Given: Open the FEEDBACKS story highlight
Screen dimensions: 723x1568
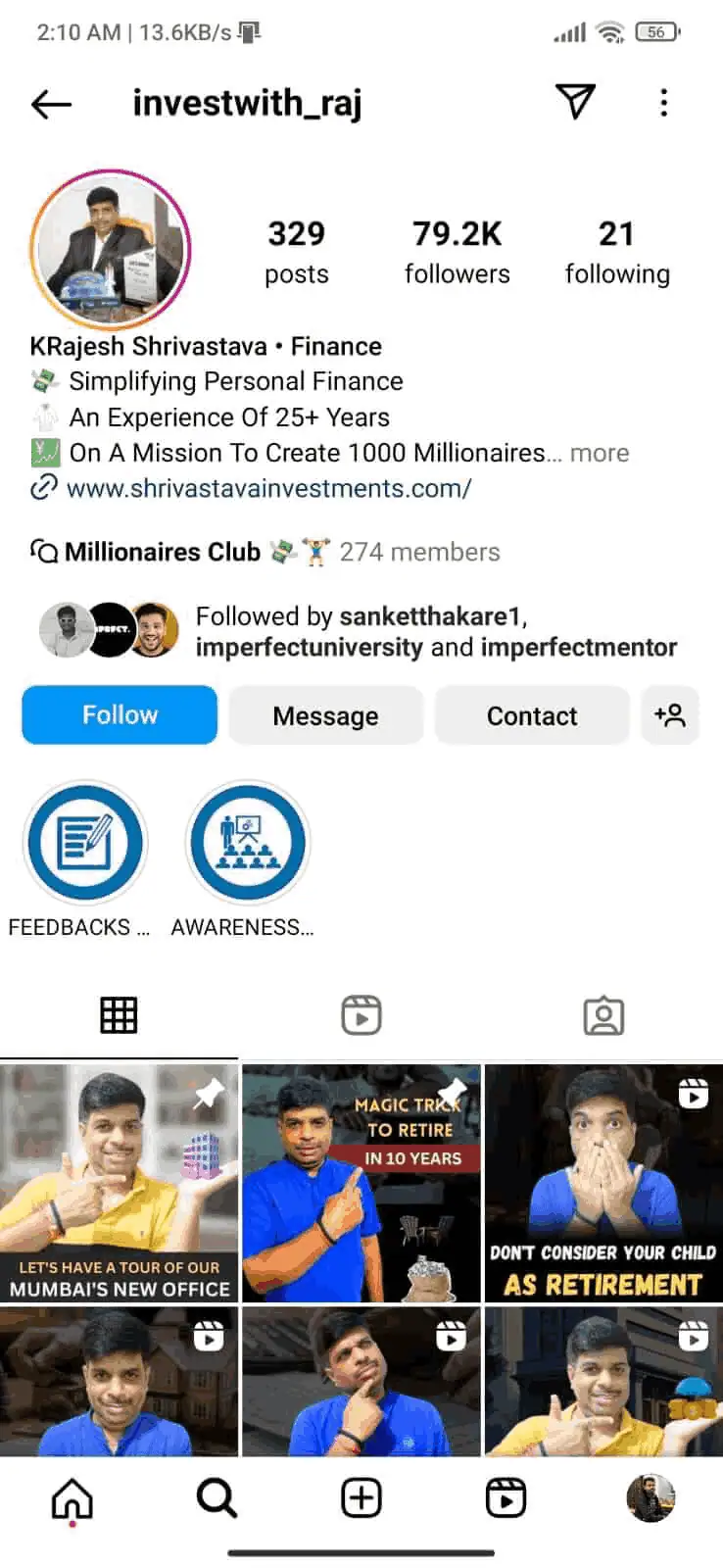Looking at the screenshot, I should point(85,843).
